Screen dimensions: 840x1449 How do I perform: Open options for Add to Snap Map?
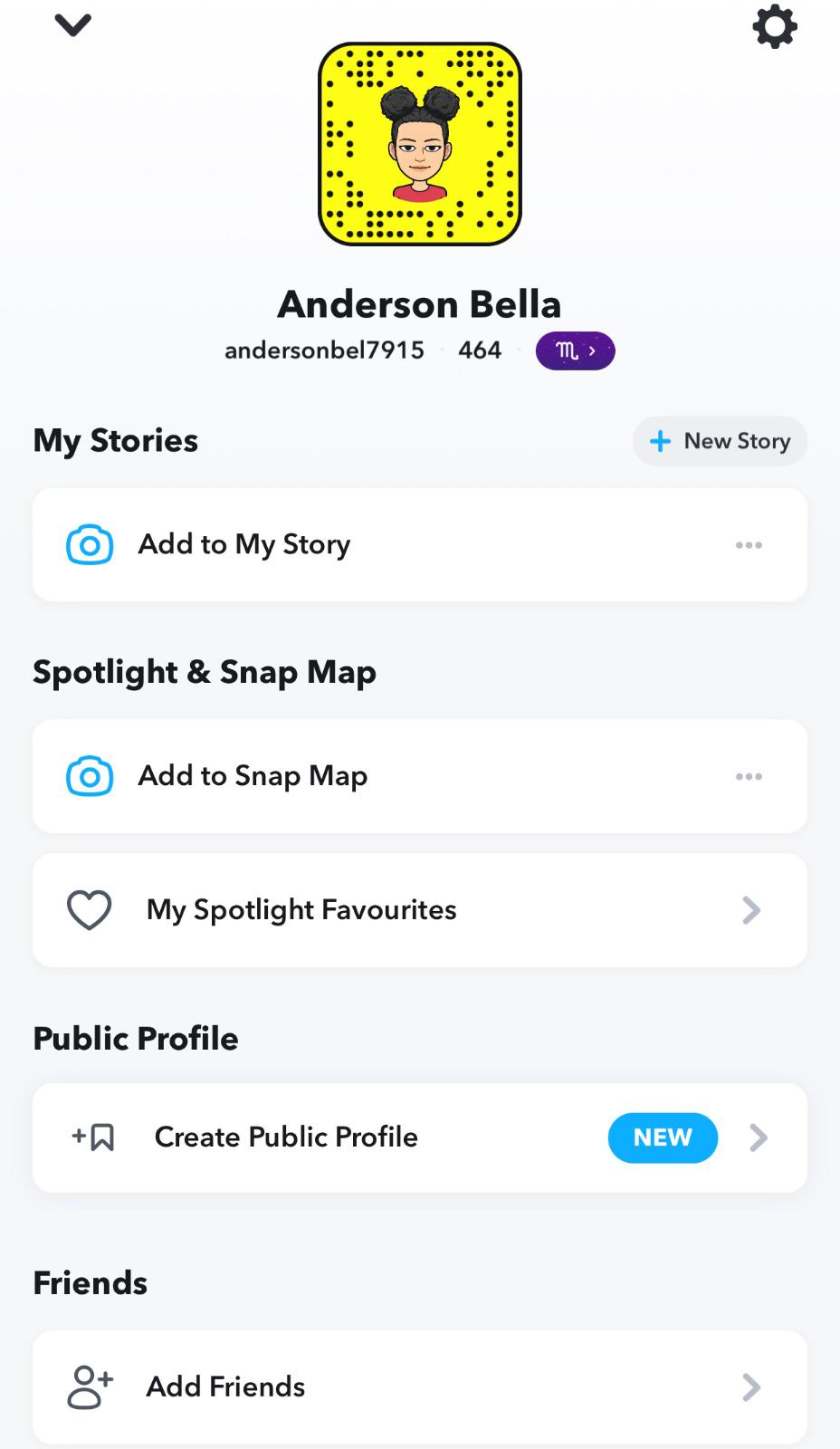(x=749, y=777)
